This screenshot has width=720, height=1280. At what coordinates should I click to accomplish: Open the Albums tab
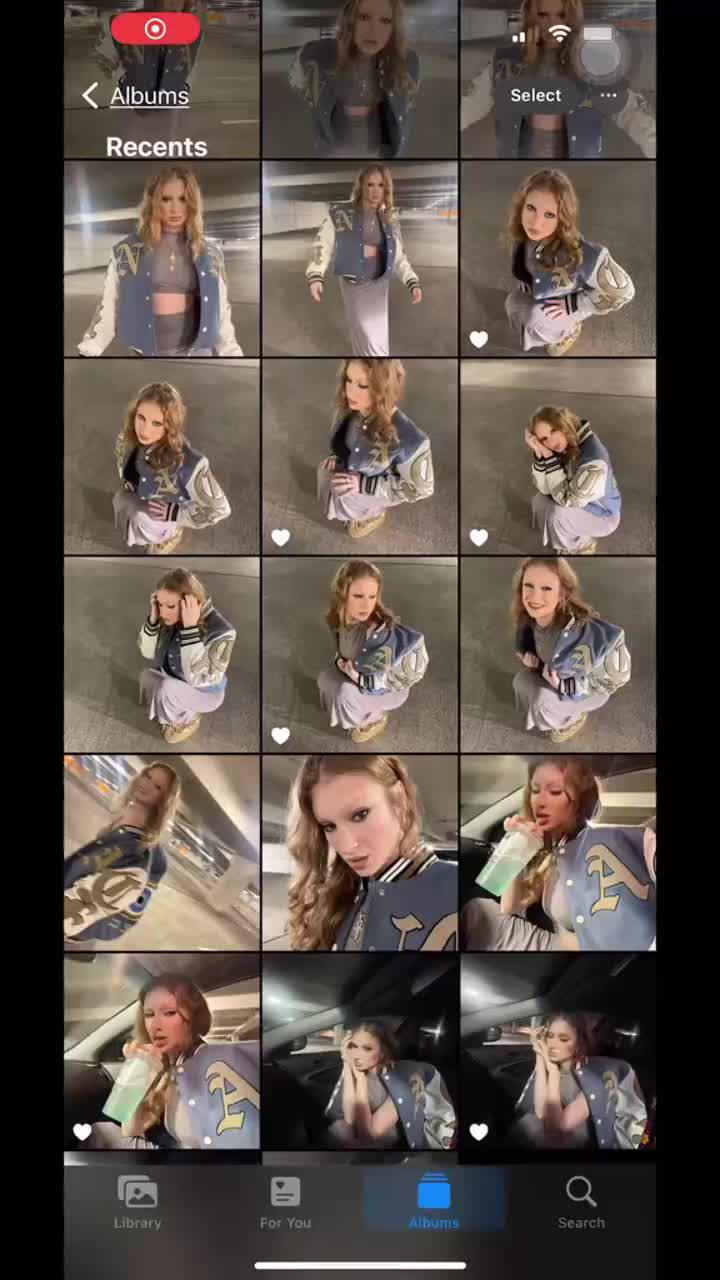[434, 1202]
